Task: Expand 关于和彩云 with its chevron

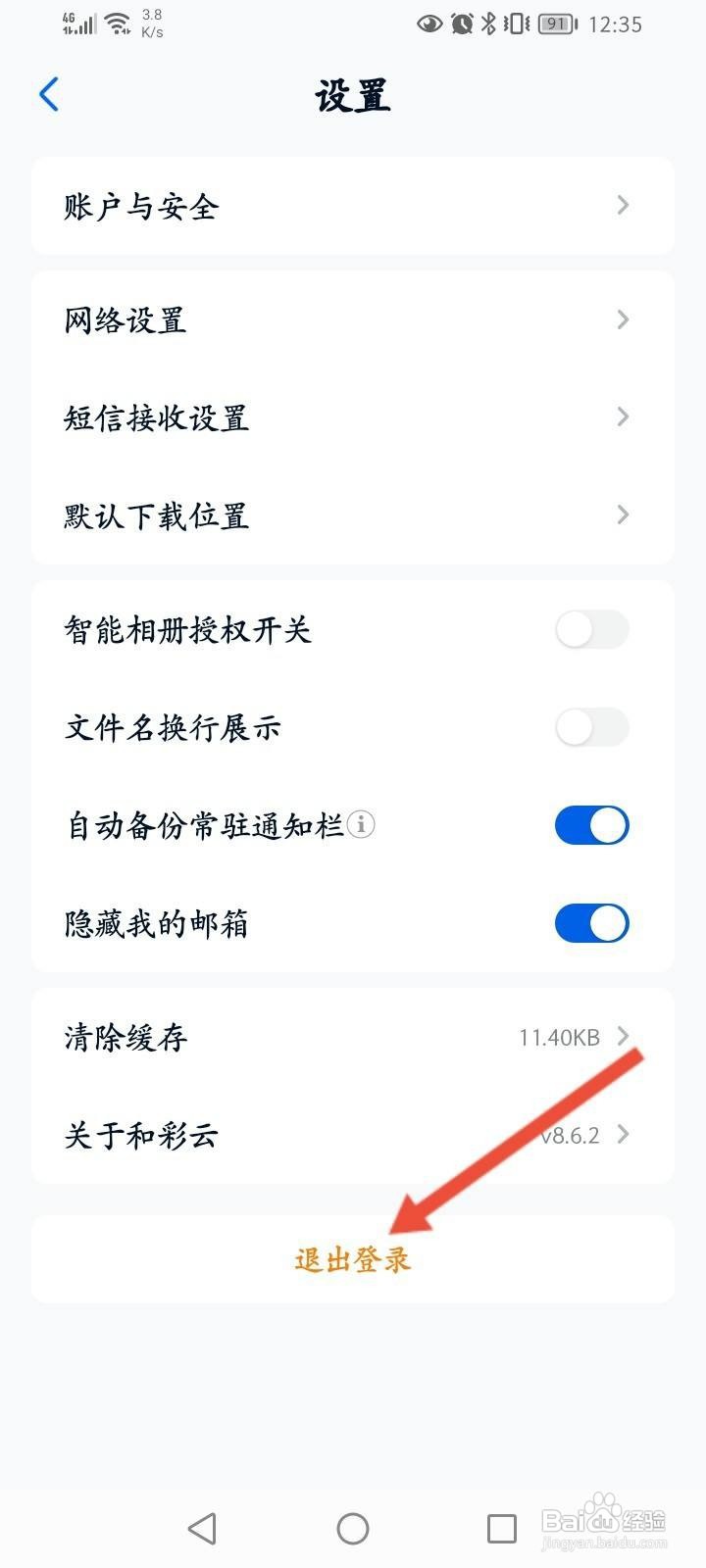Action: [624, 1135]
